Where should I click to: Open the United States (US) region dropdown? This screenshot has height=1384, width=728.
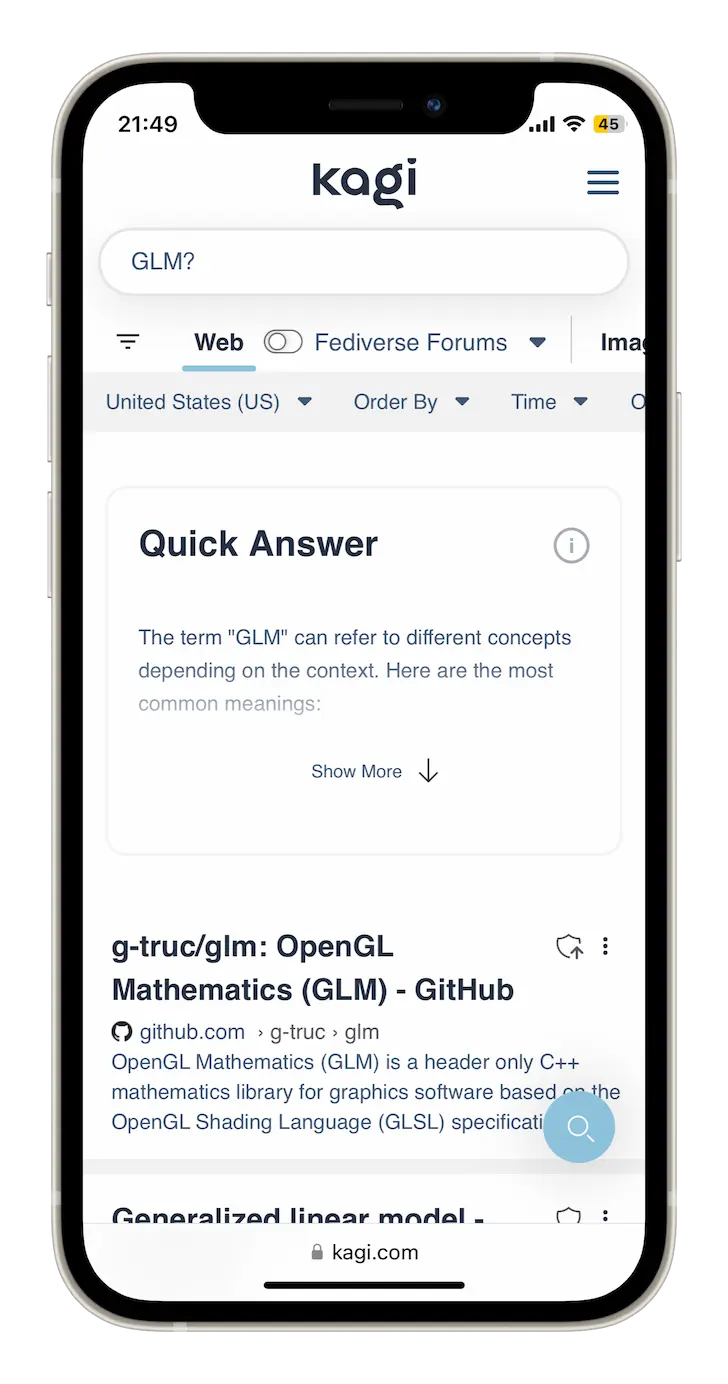(209, 402)
